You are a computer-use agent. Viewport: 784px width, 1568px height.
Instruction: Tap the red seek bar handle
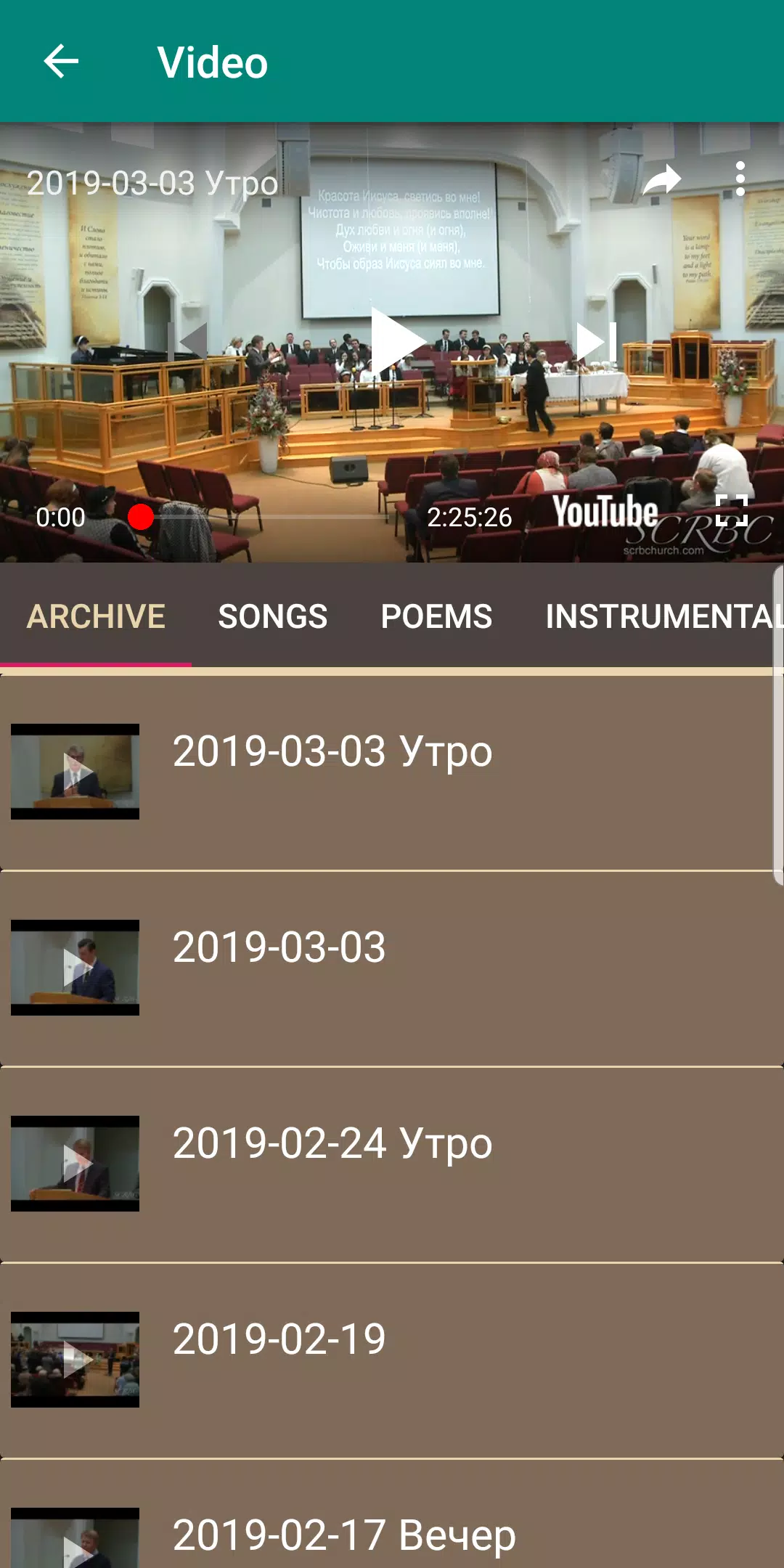coord(141,517)
